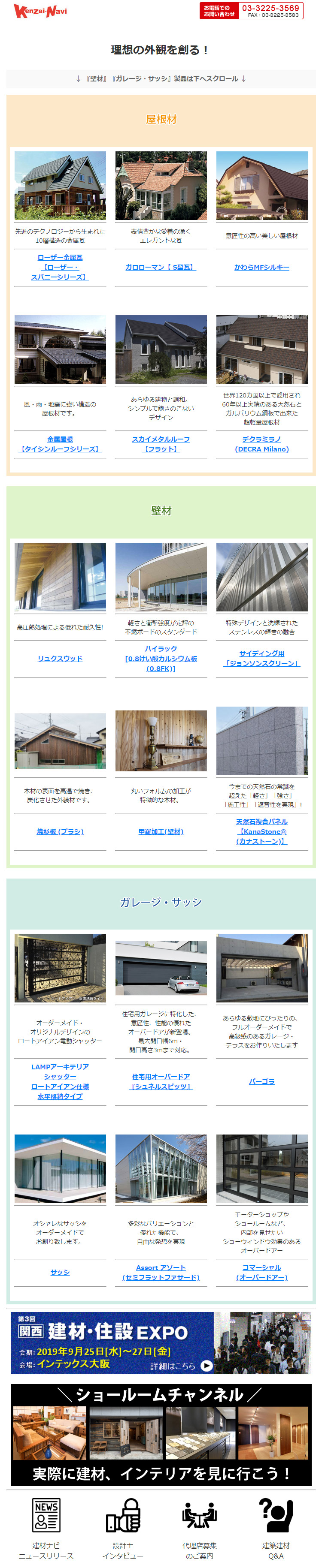The width and height of the screenshot is (322, 1568).
Task: Open 焼杉板 (ブラシ) link
Action: click(60, 831)
